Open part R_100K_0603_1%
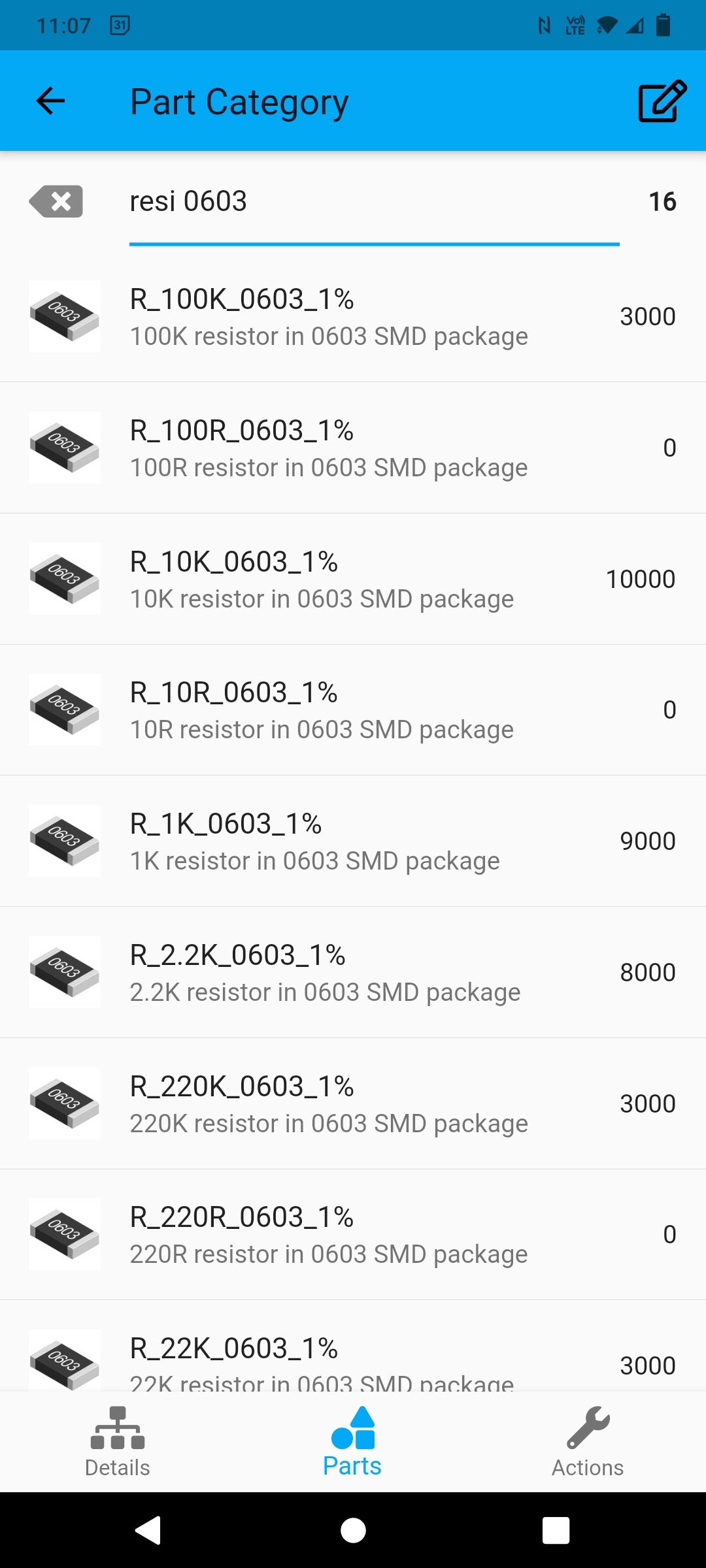This screenshot has height=1568, width=706. pyautogui.click(x=353, y=317)
